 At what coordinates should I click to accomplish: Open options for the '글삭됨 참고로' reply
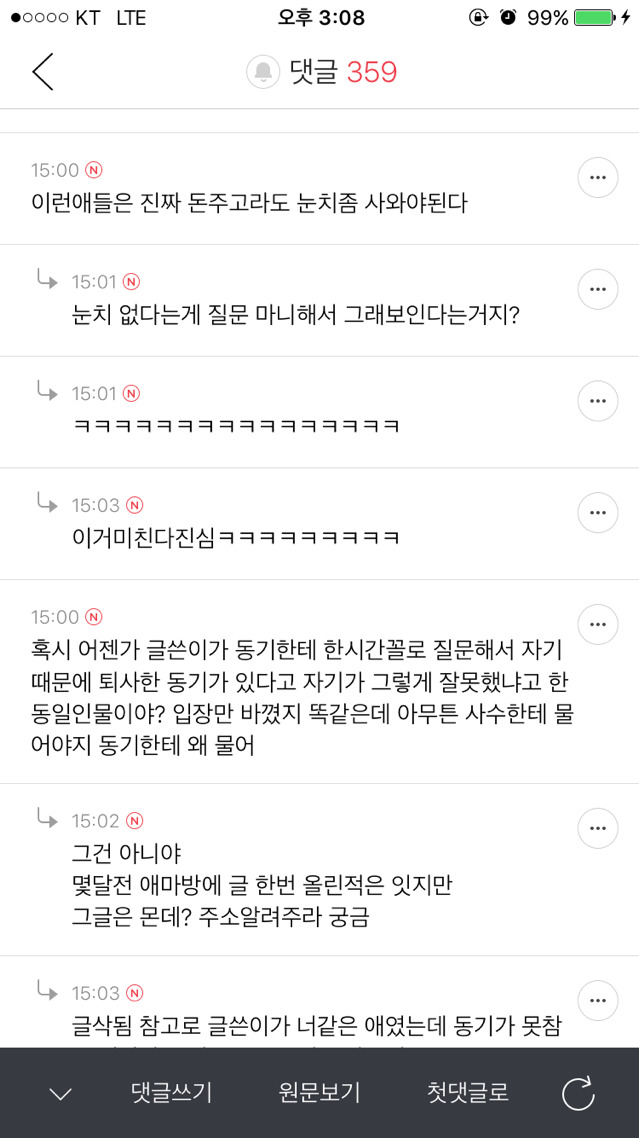tap(598, 1001)
